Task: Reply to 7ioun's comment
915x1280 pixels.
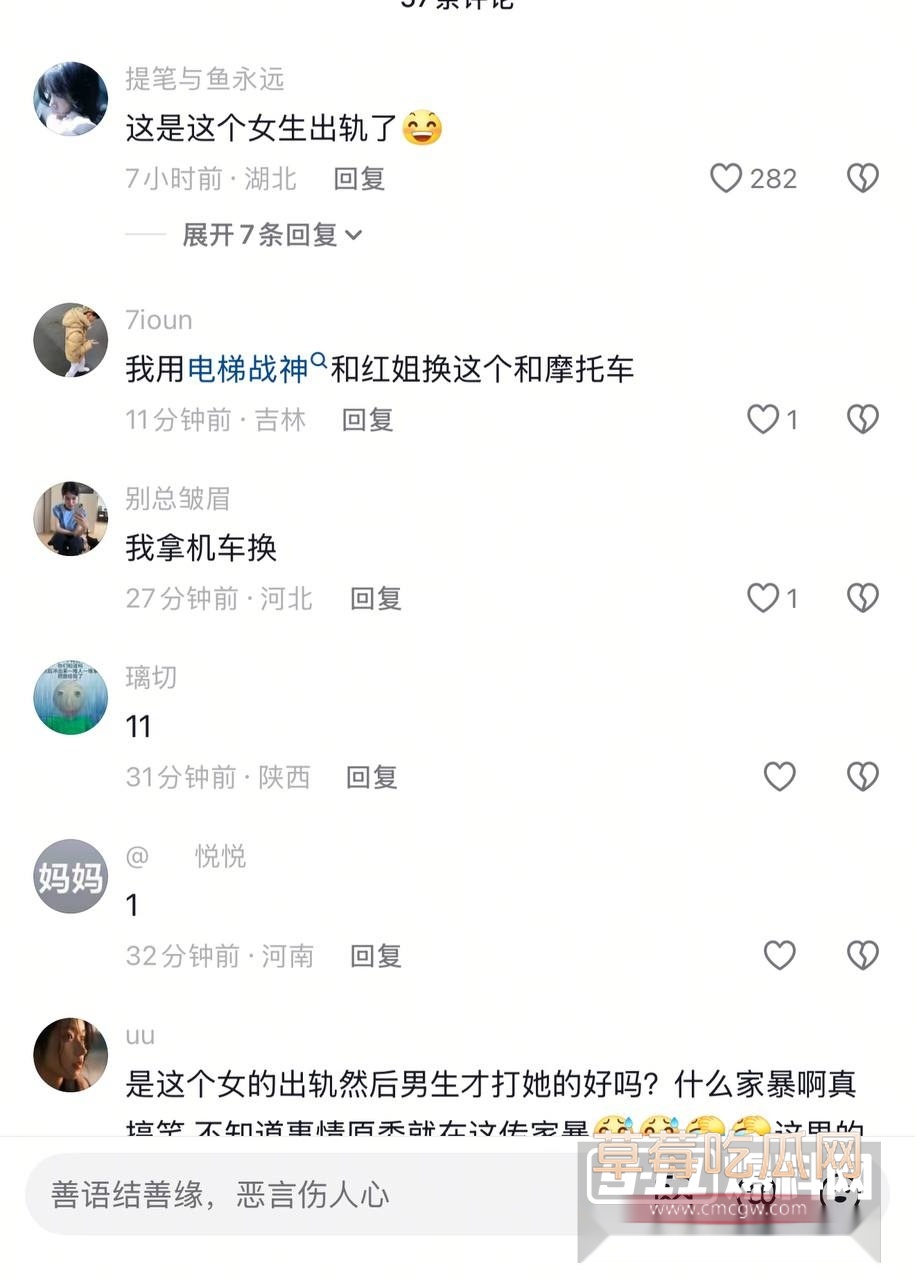Action: coord(367,420)
